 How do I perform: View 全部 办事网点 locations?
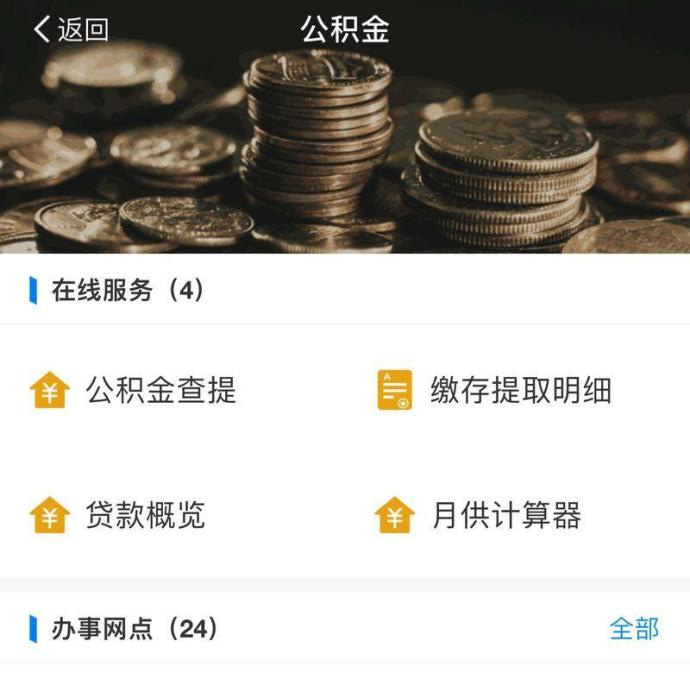pyautogui.click(x=634, y=629)
